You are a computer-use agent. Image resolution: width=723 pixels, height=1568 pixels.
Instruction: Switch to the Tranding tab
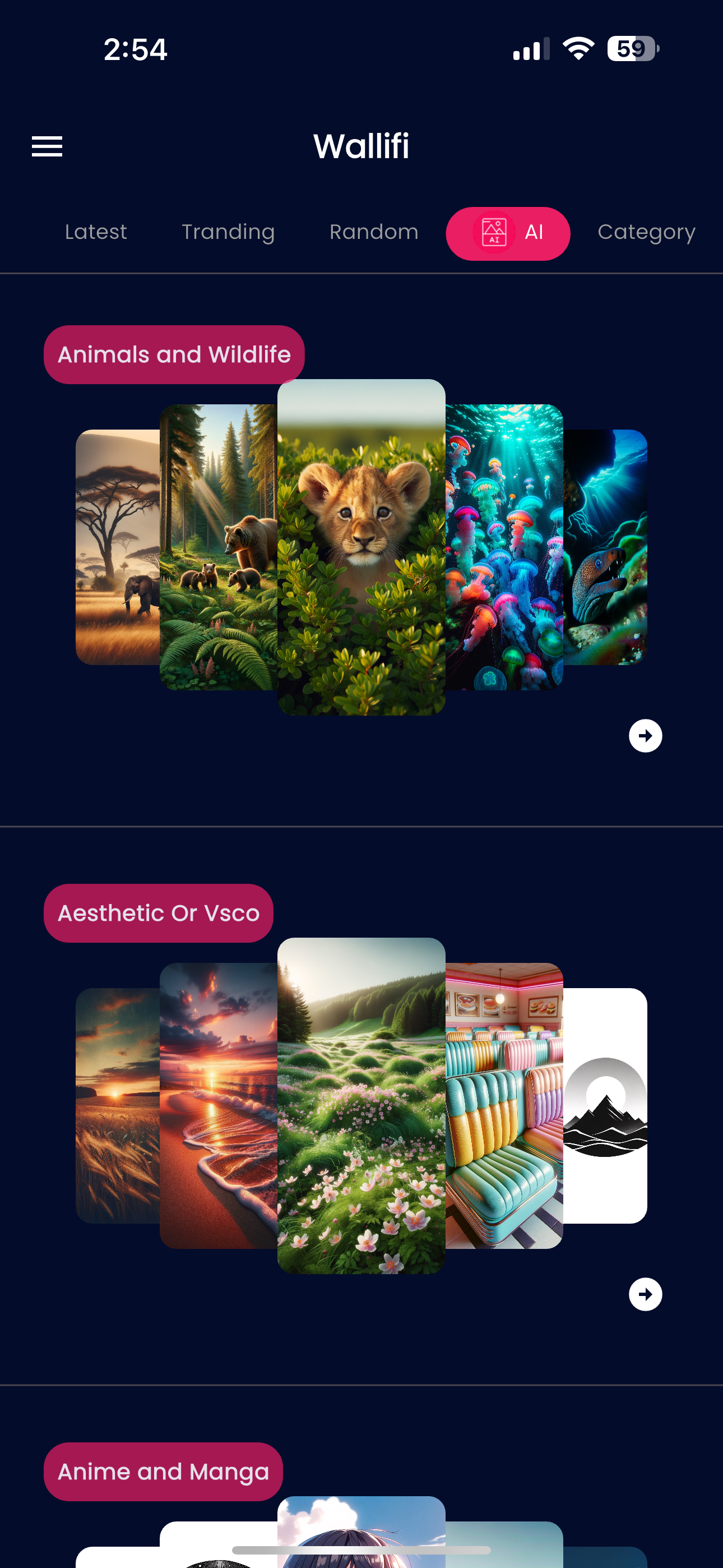tap(228, 232)
